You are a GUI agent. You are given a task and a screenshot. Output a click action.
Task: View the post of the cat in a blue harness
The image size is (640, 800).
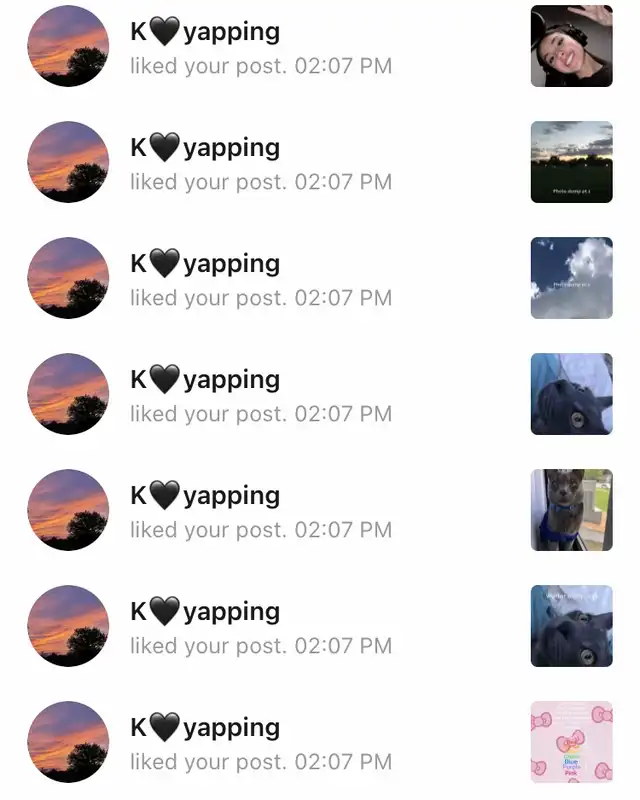(571, 510)
